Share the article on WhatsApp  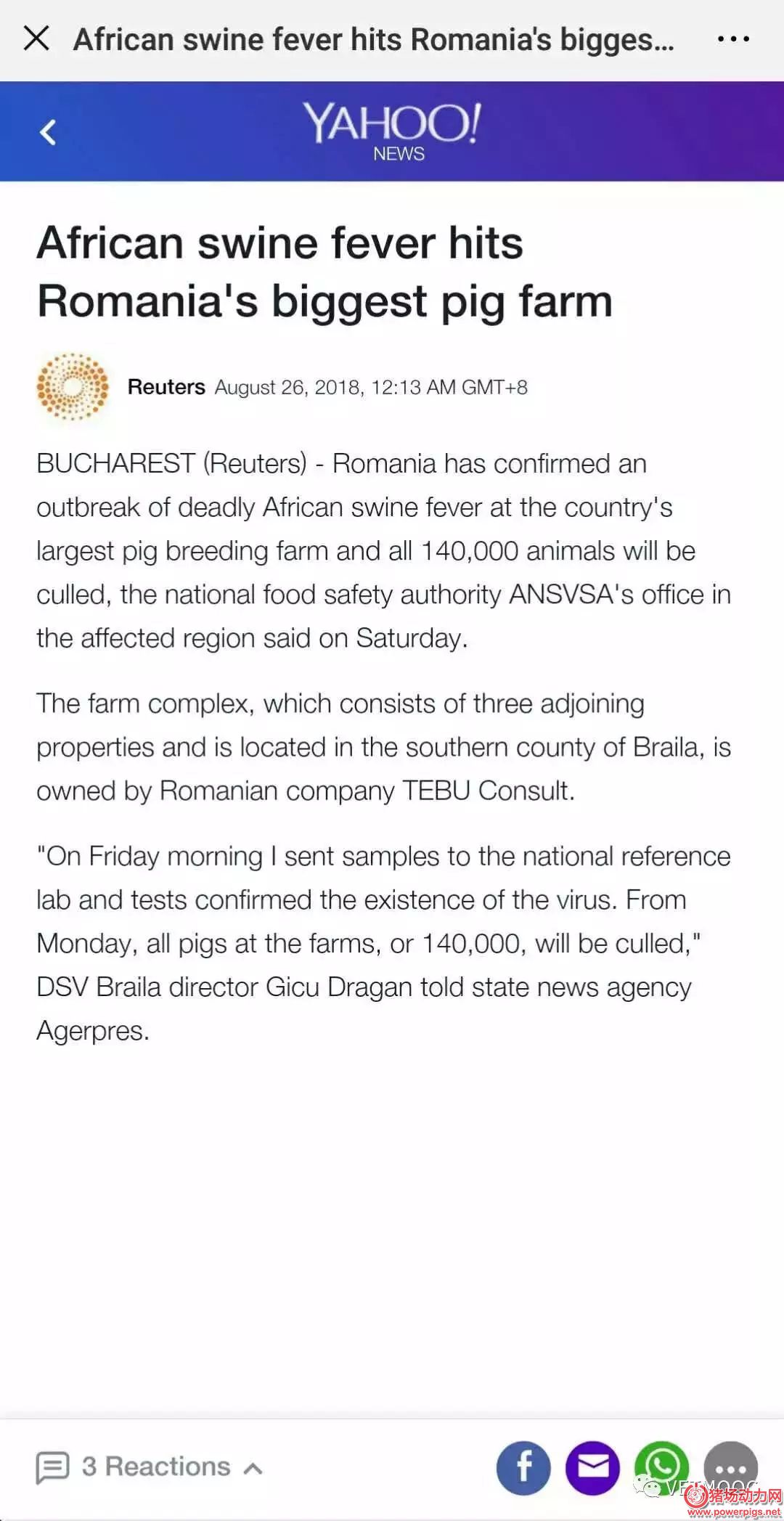point(661,1467)
